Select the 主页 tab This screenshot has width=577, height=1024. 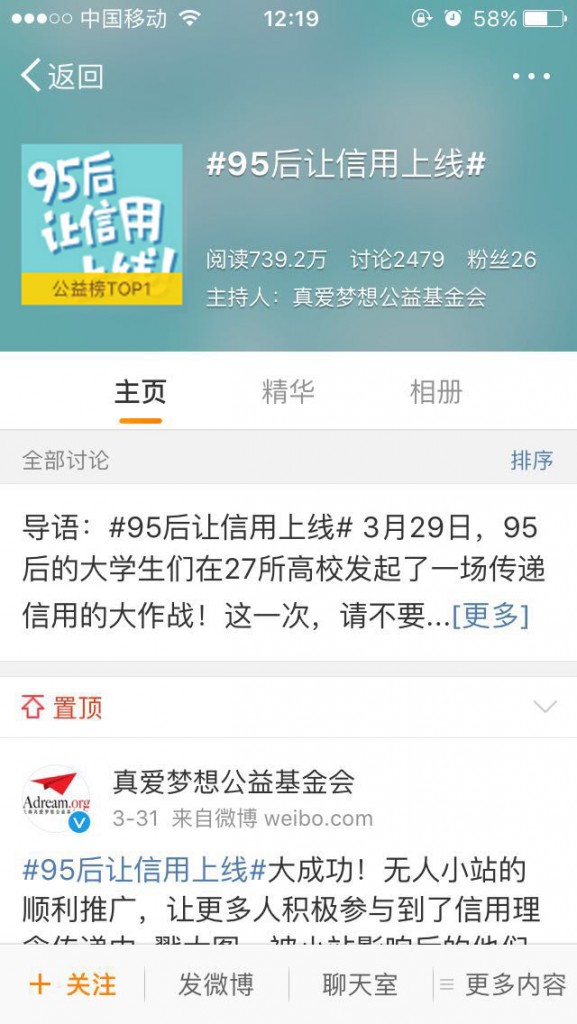140,392
